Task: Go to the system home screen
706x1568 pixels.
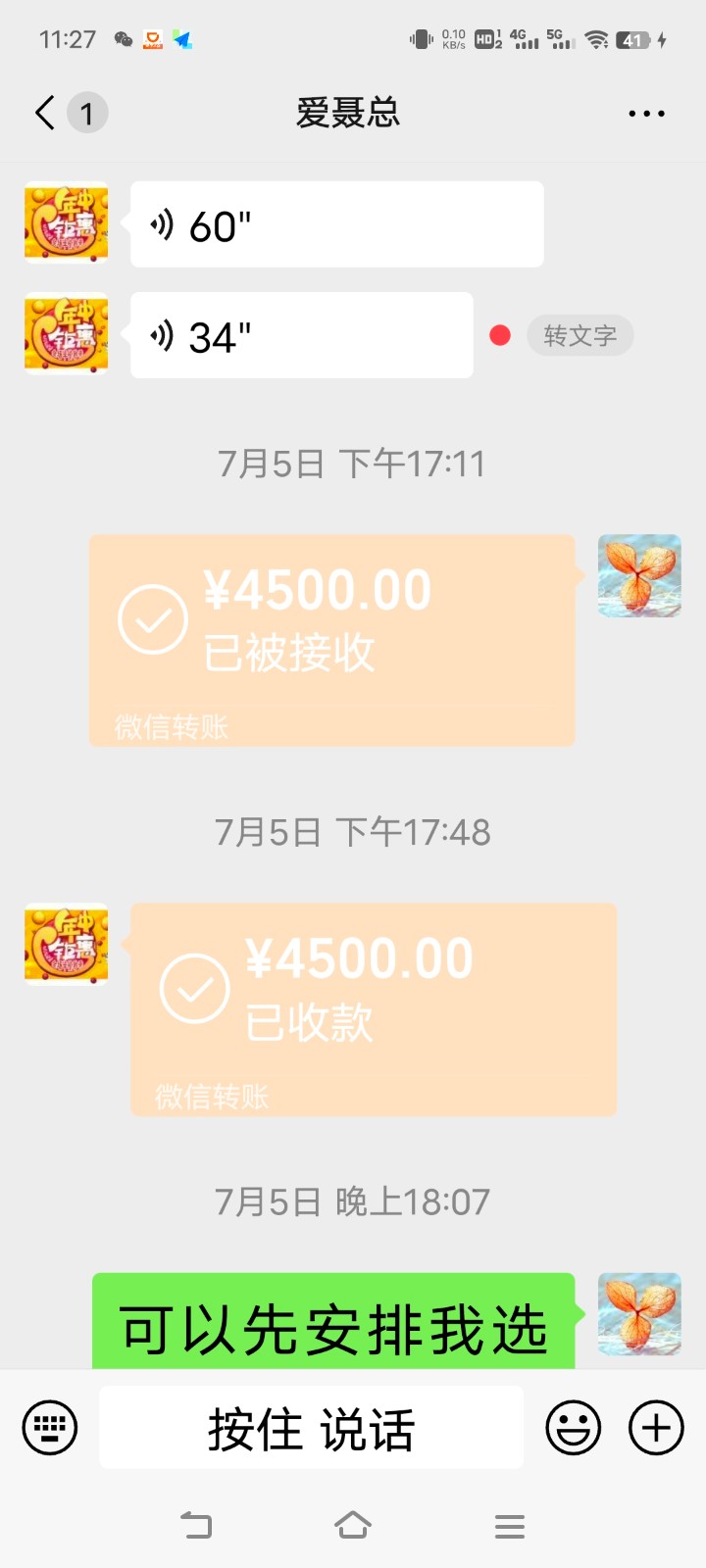Action: 353,1525
